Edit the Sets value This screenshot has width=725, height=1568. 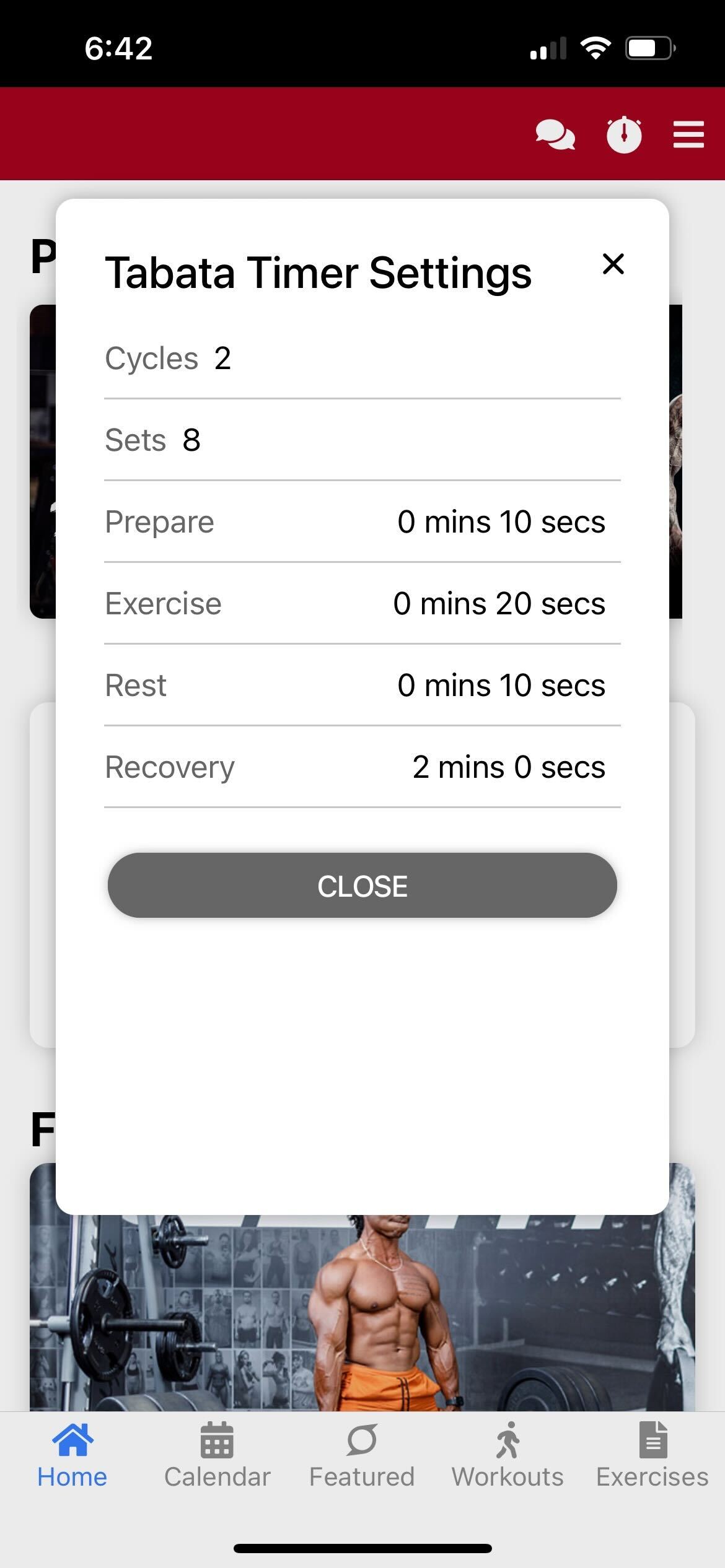coord(192,440)
